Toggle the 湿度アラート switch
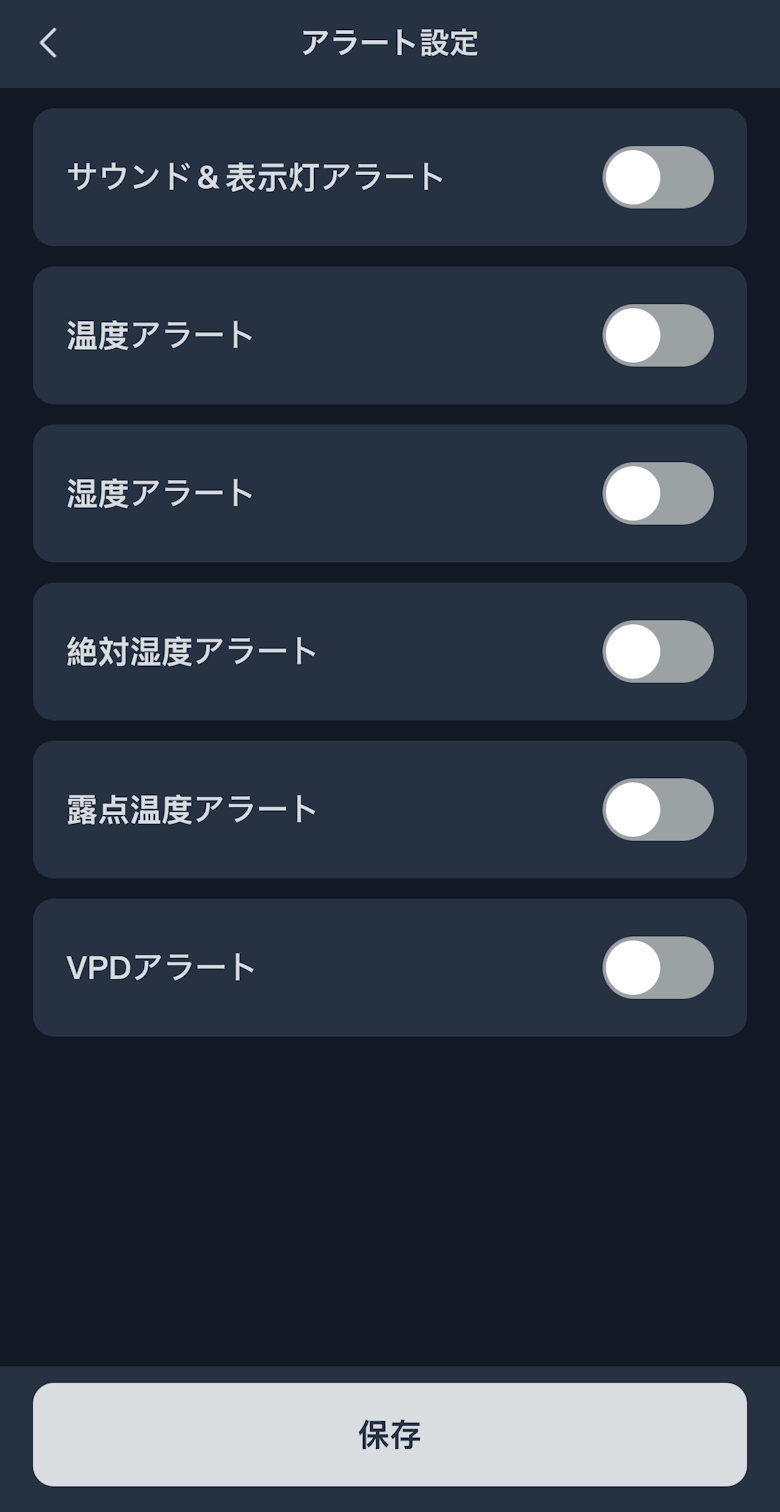 [657, 493]
